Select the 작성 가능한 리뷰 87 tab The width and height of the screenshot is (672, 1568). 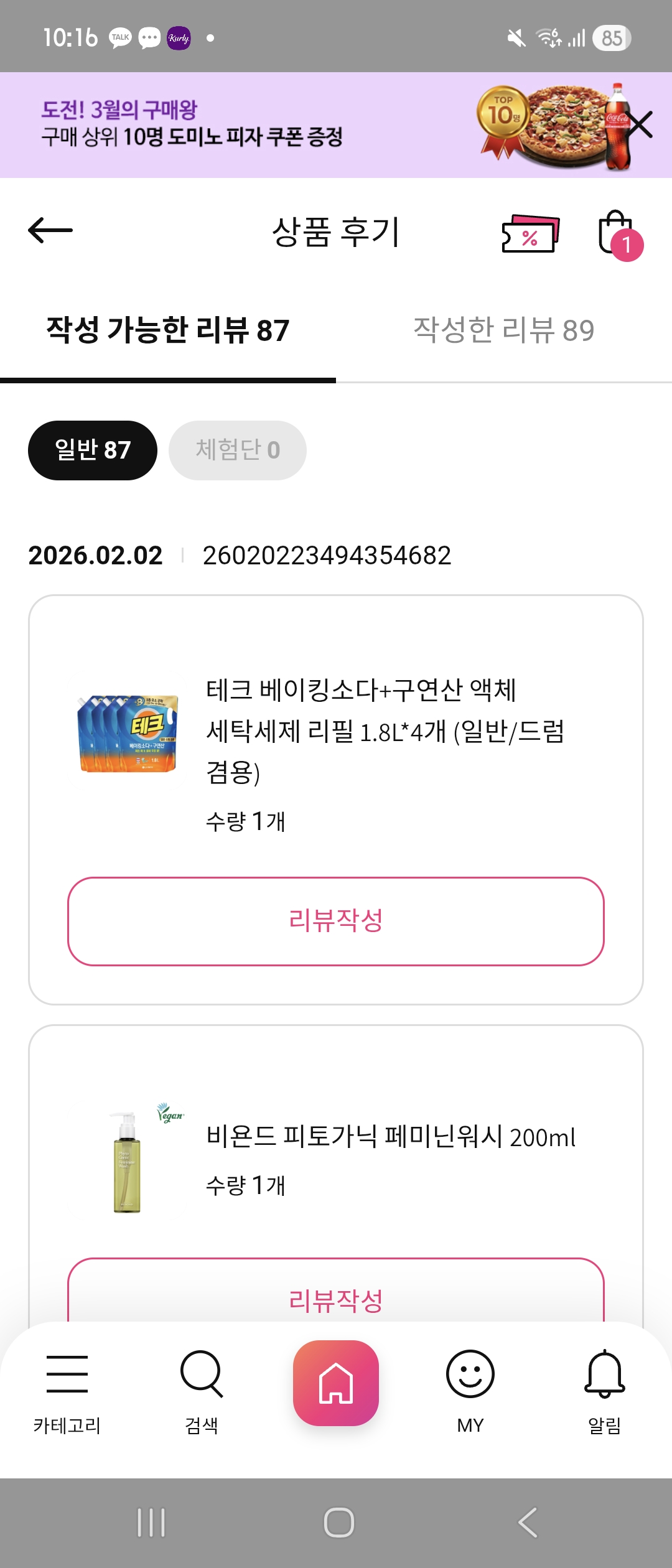168,330
